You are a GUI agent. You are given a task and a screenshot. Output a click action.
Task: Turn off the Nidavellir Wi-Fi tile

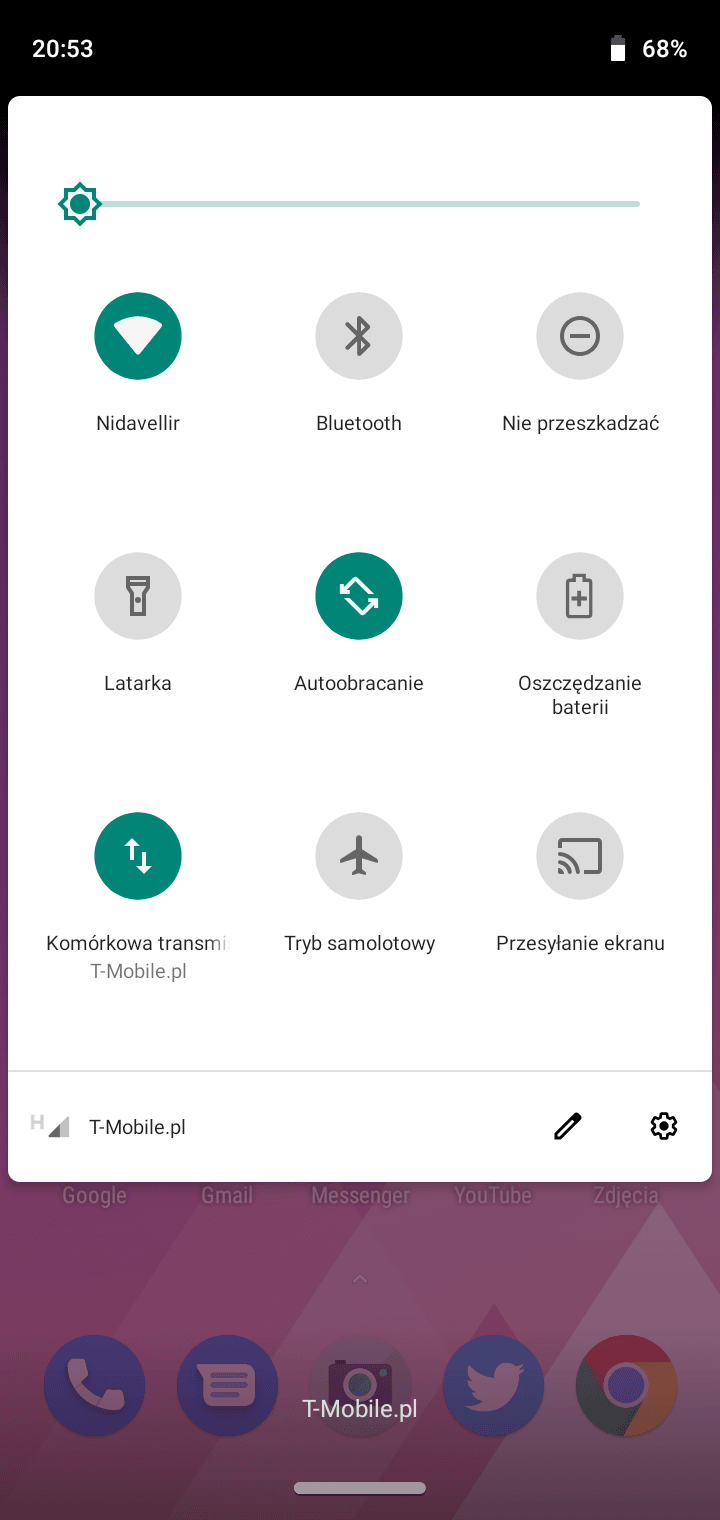click(138, 336)
